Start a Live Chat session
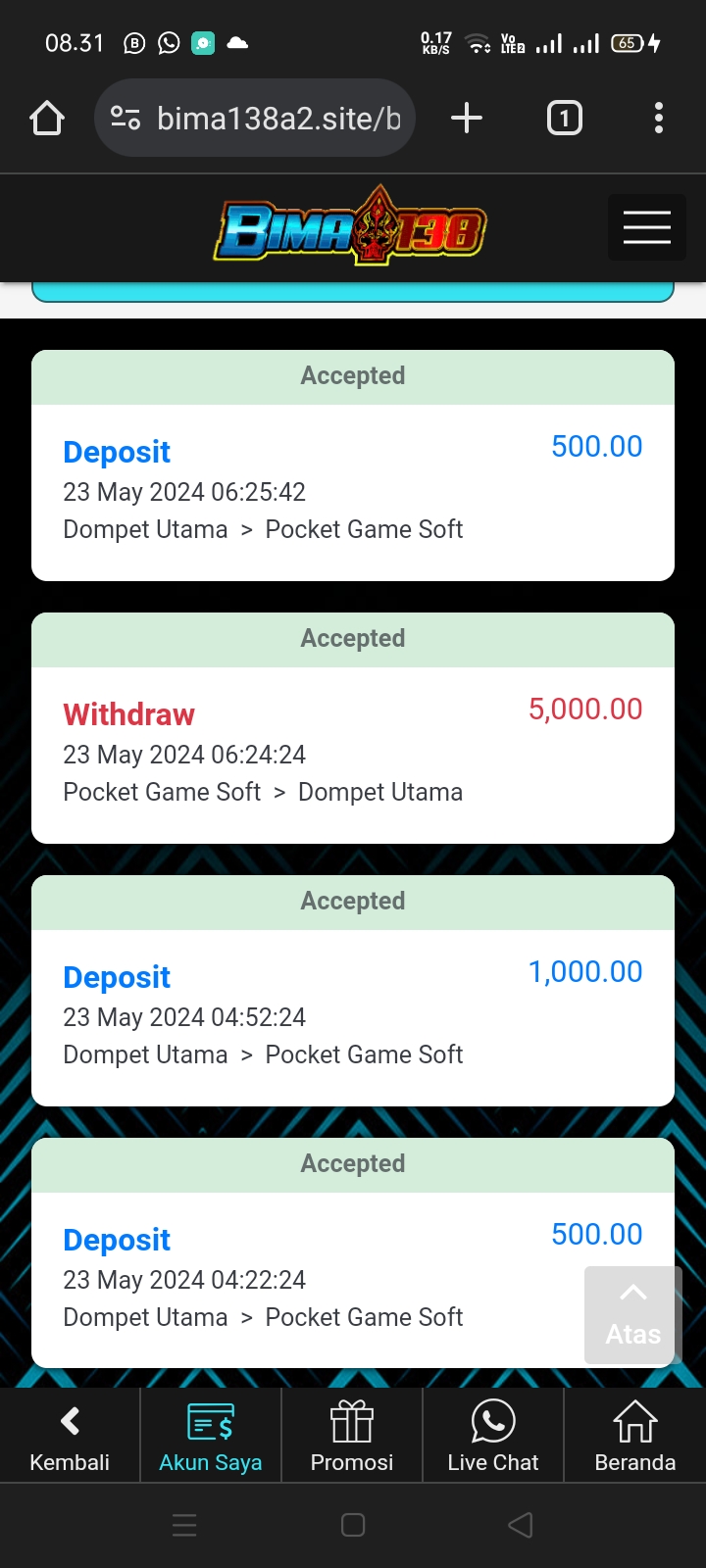Viewport: 706px width, 1568px height. (493, 1436)
